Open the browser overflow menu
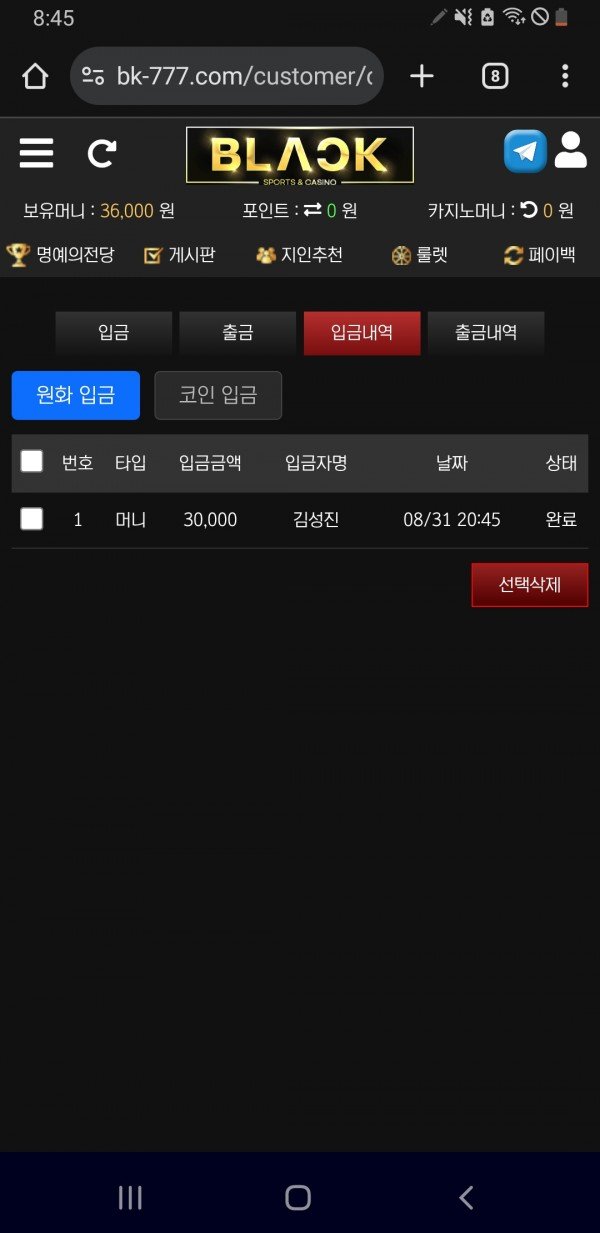Viewport: 600px width, 1233px height. coord(565,76)
